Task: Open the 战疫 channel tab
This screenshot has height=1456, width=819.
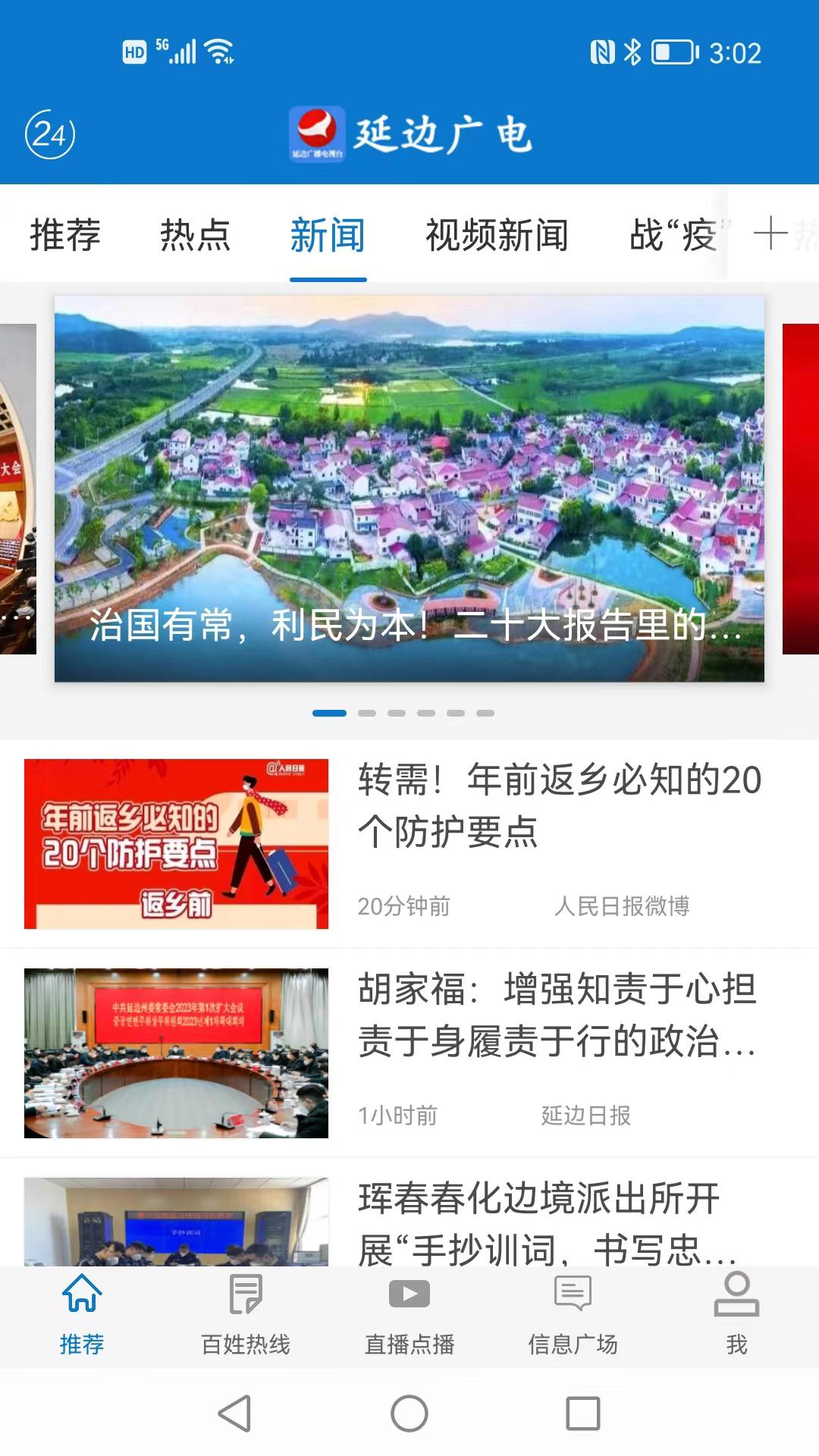Action: click(673, 236)
